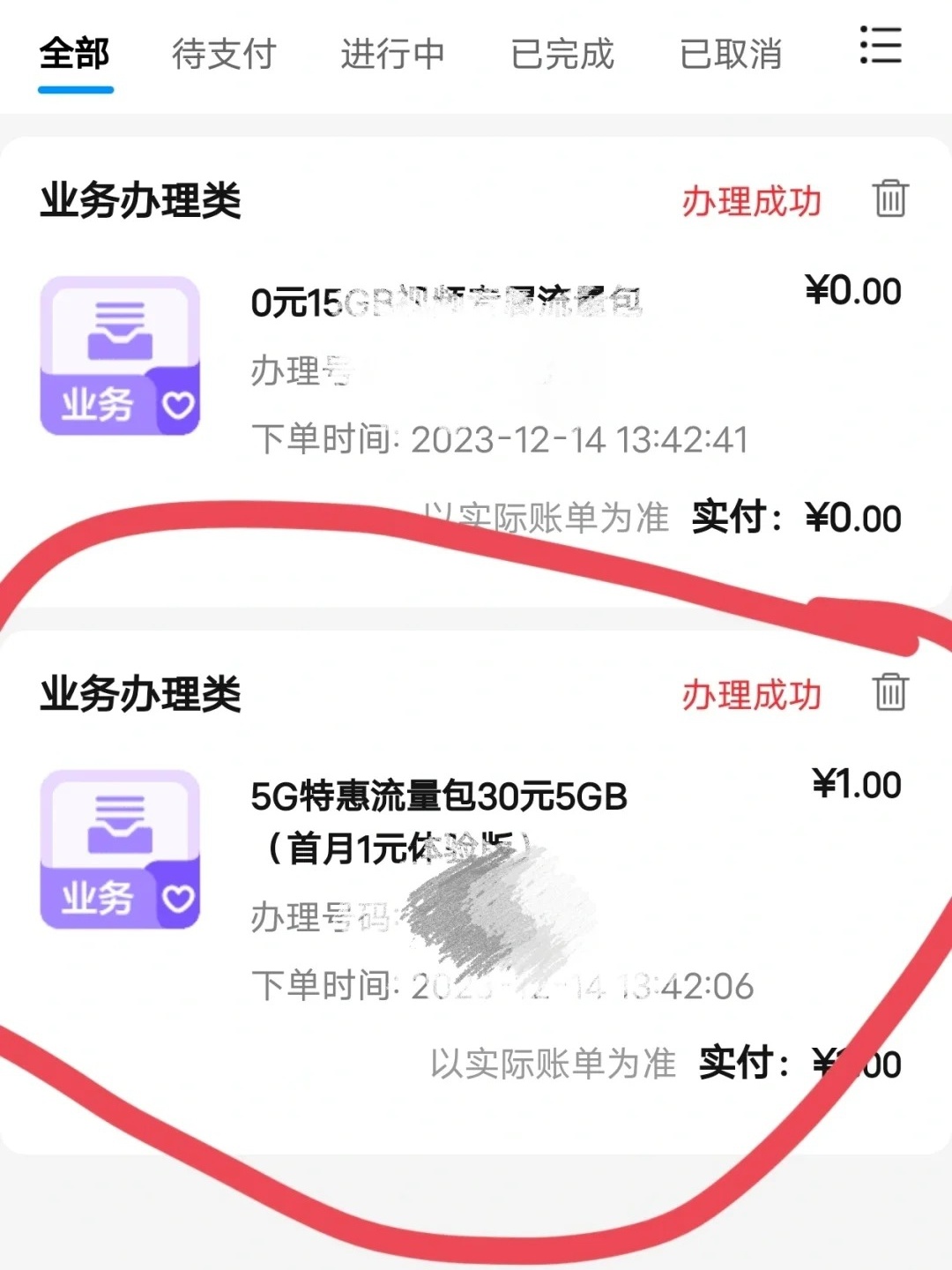Open the 进行中 tab

pyautogui.click(x=391, y=55)
